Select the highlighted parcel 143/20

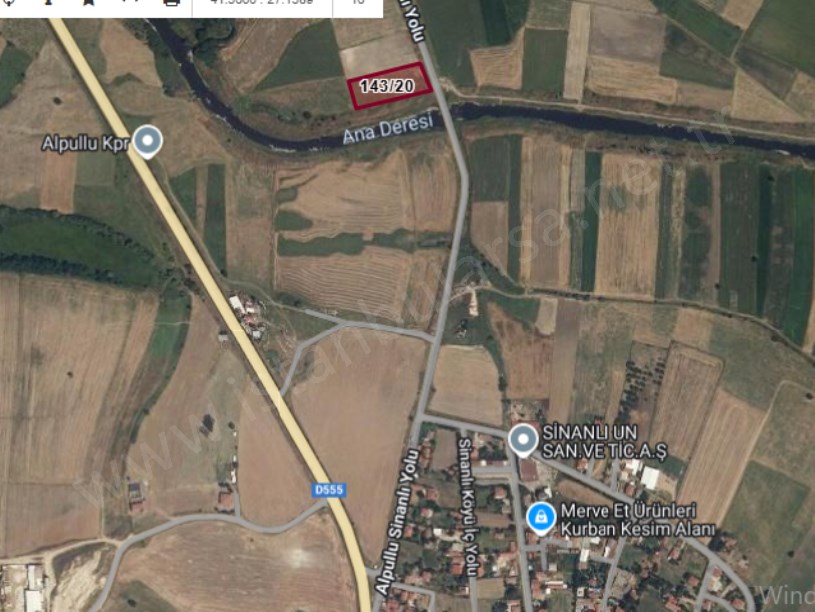388,86
